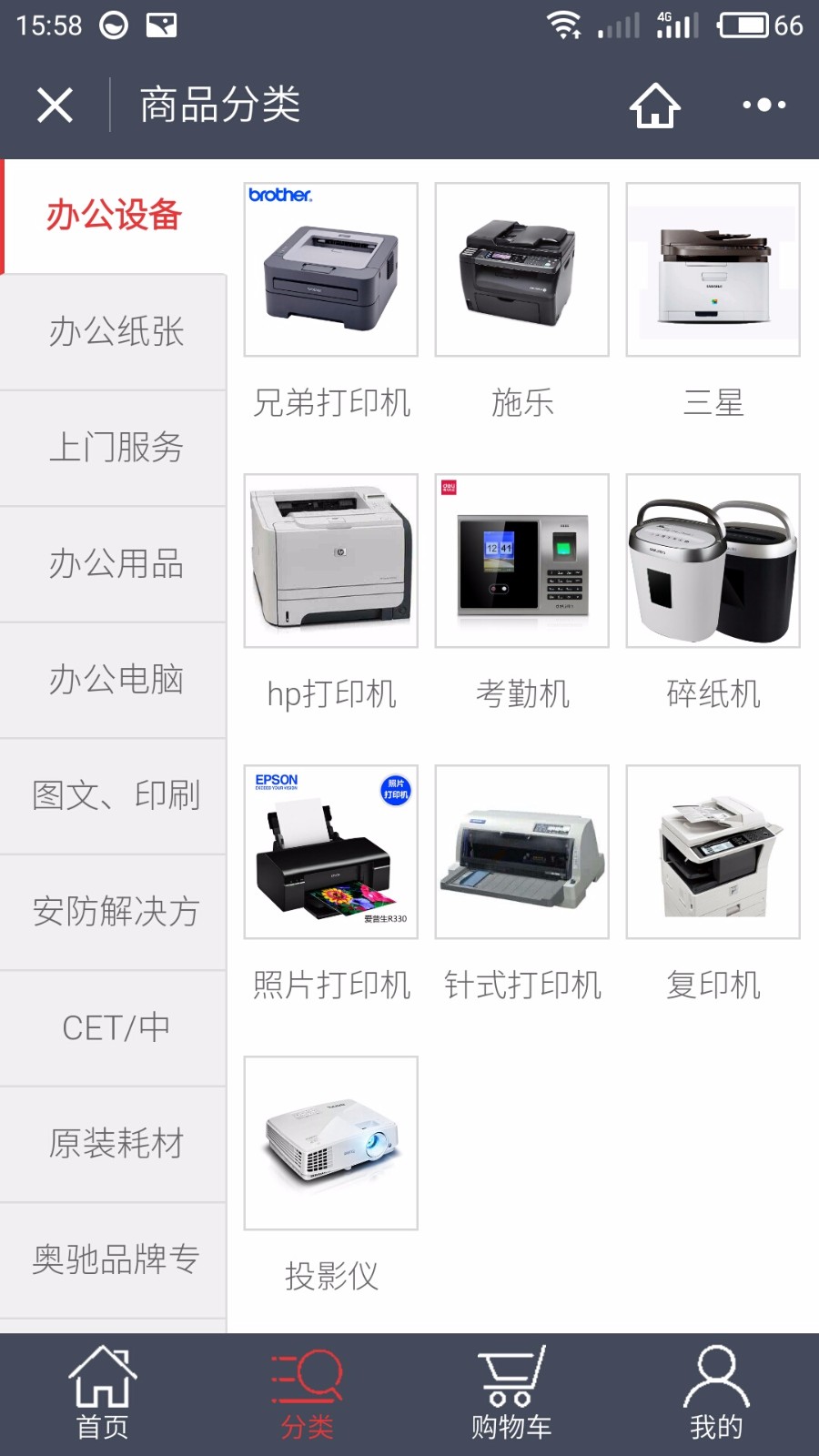819x1456 pixels.
Task: Open the 办公用品 category
Action: pyautogui.click(x=114, y=564)
